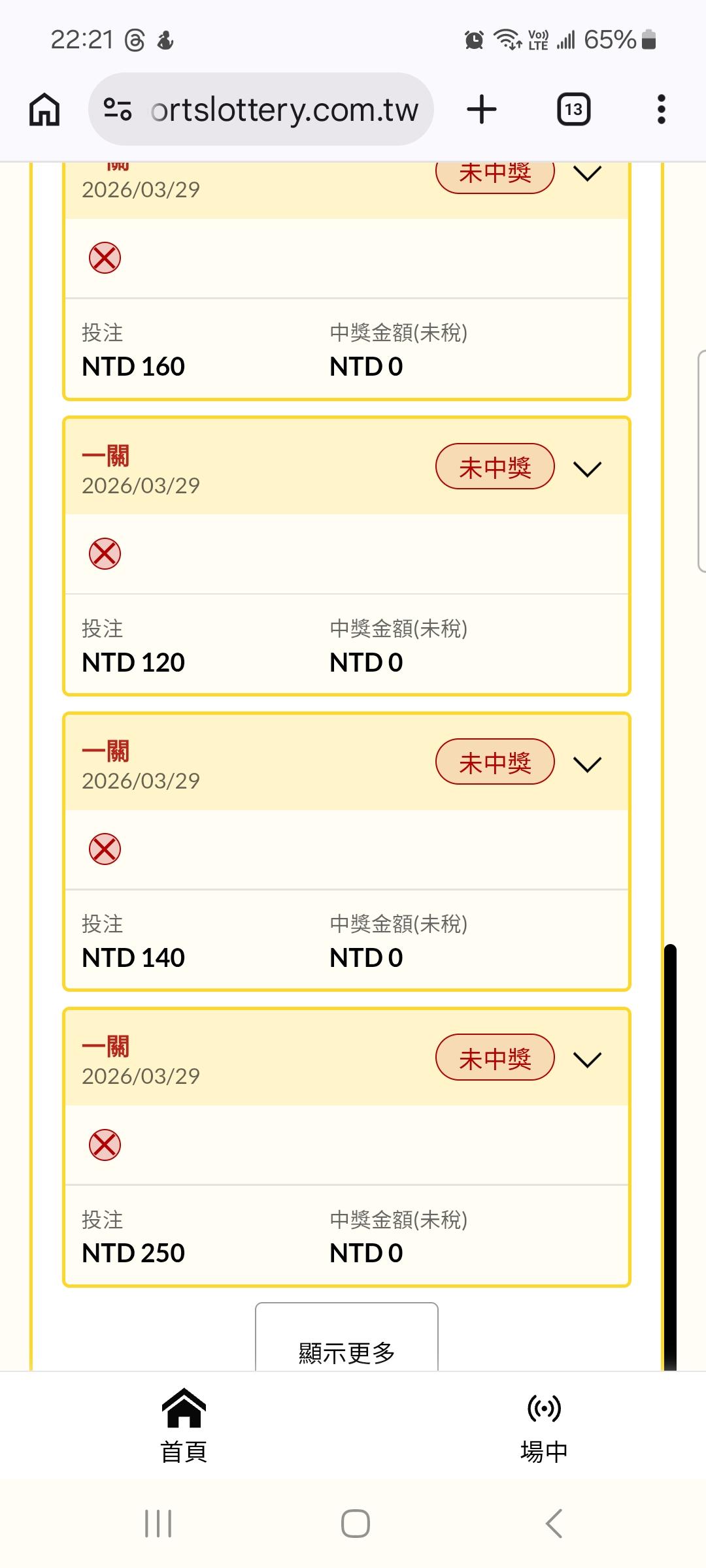Open a new browser tab

coord(482,109)
